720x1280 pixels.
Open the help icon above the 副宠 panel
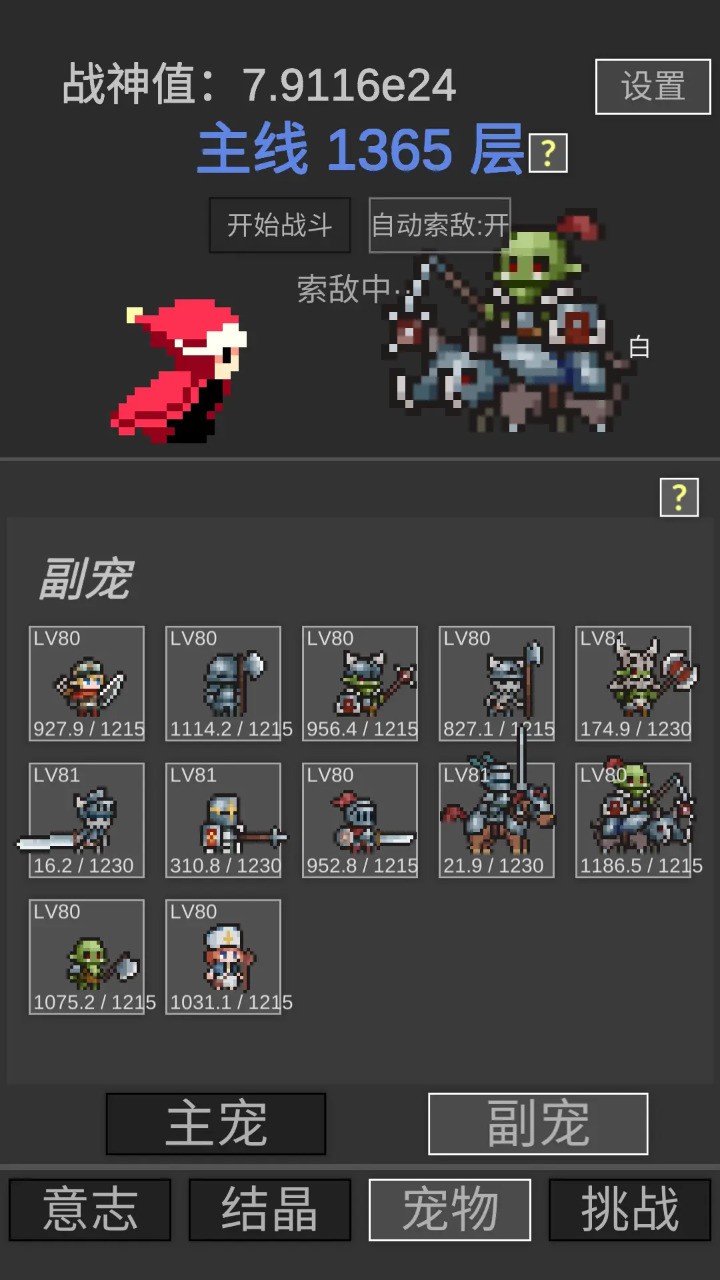click(679, 497)
